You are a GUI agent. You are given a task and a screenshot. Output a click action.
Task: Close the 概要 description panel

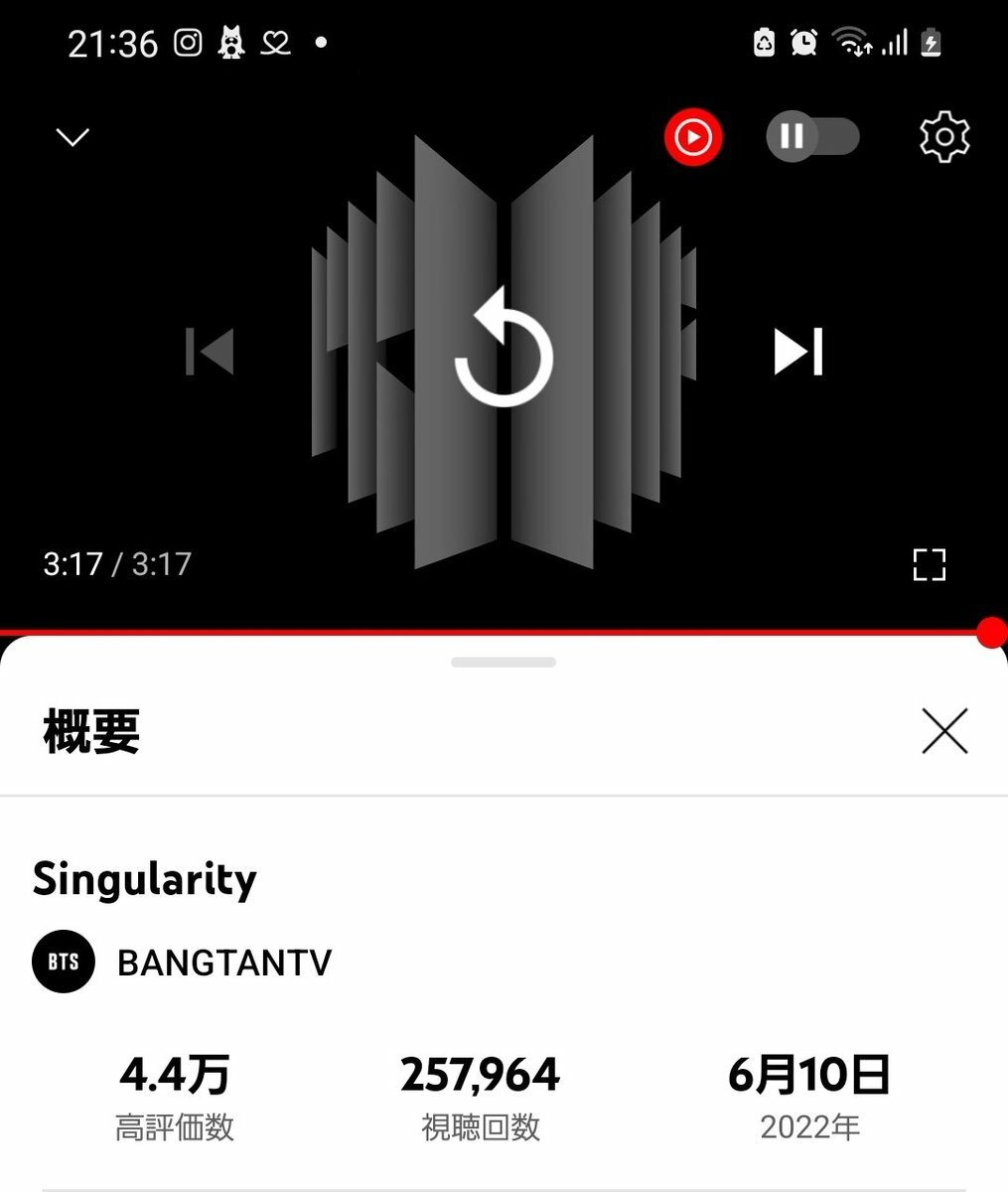click(x=943, y=732)
